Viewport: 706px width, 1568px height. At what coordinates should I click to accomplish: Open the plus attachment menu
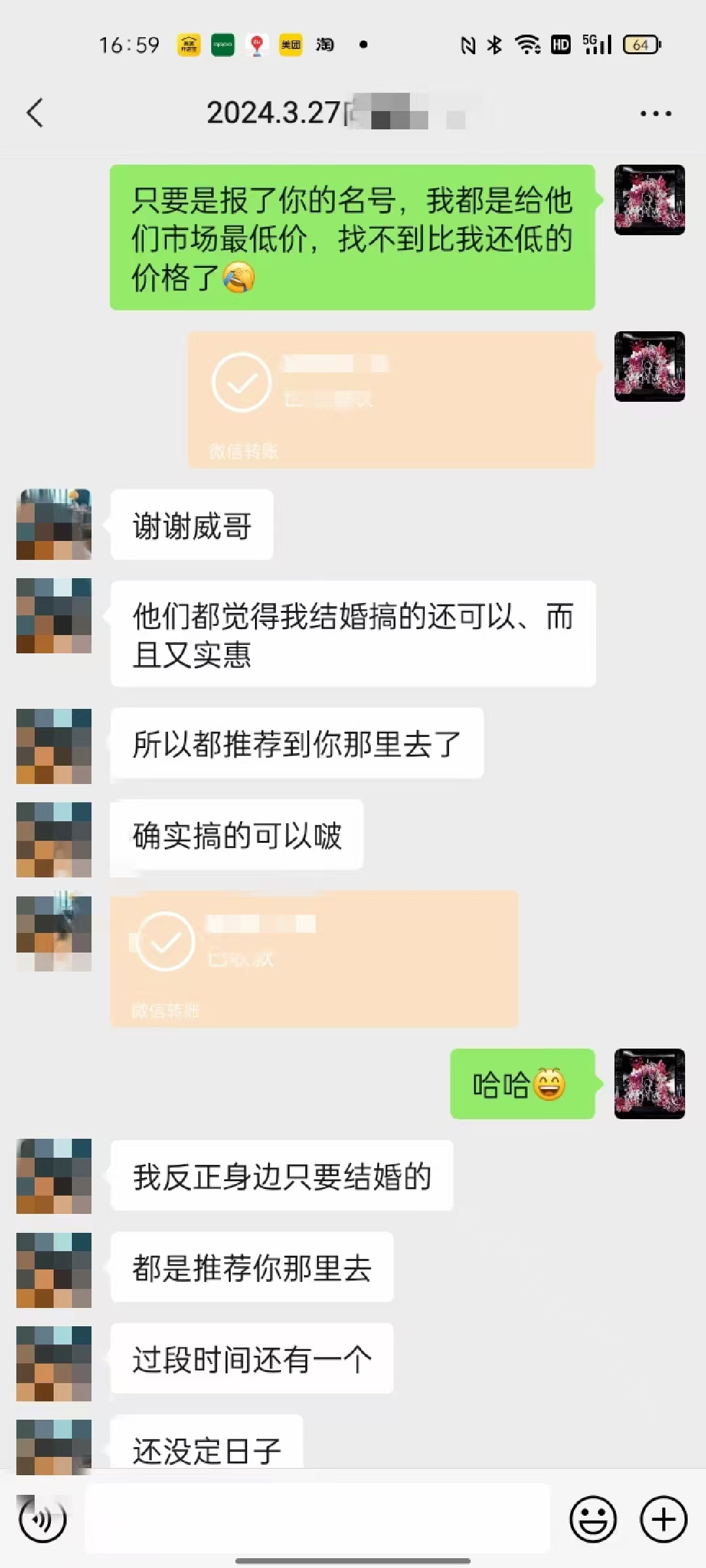point(664,1519)
